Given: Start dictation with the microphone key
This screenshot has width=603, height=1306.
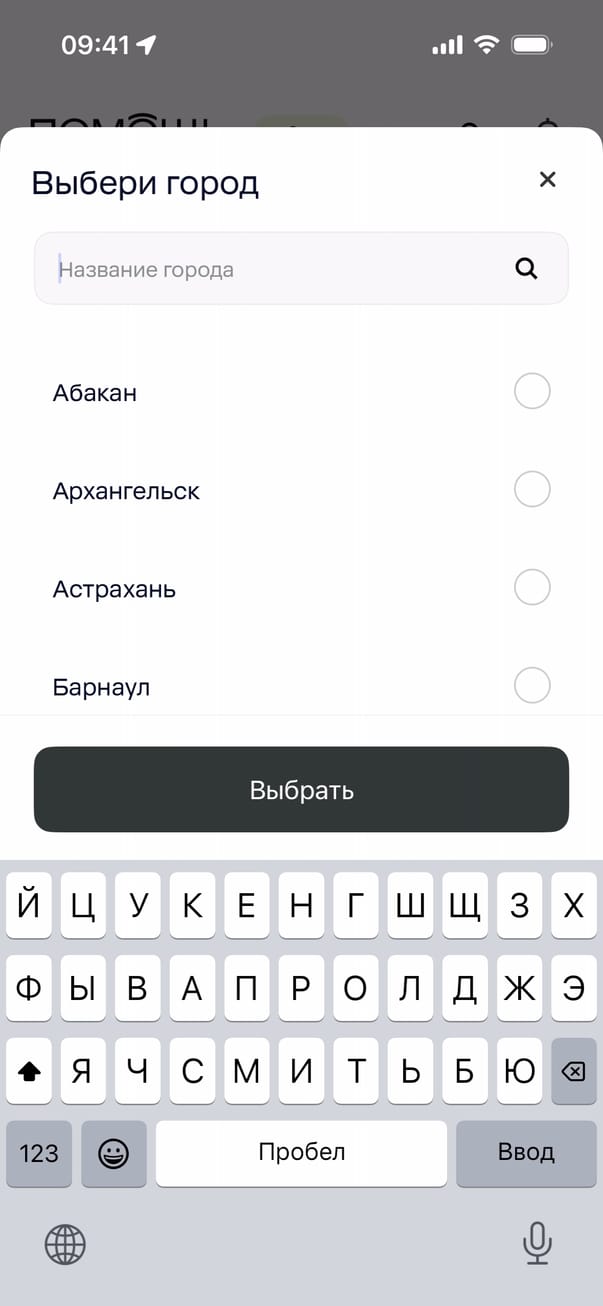Looking at the screenshot, I should click(x=537, y=1243).
